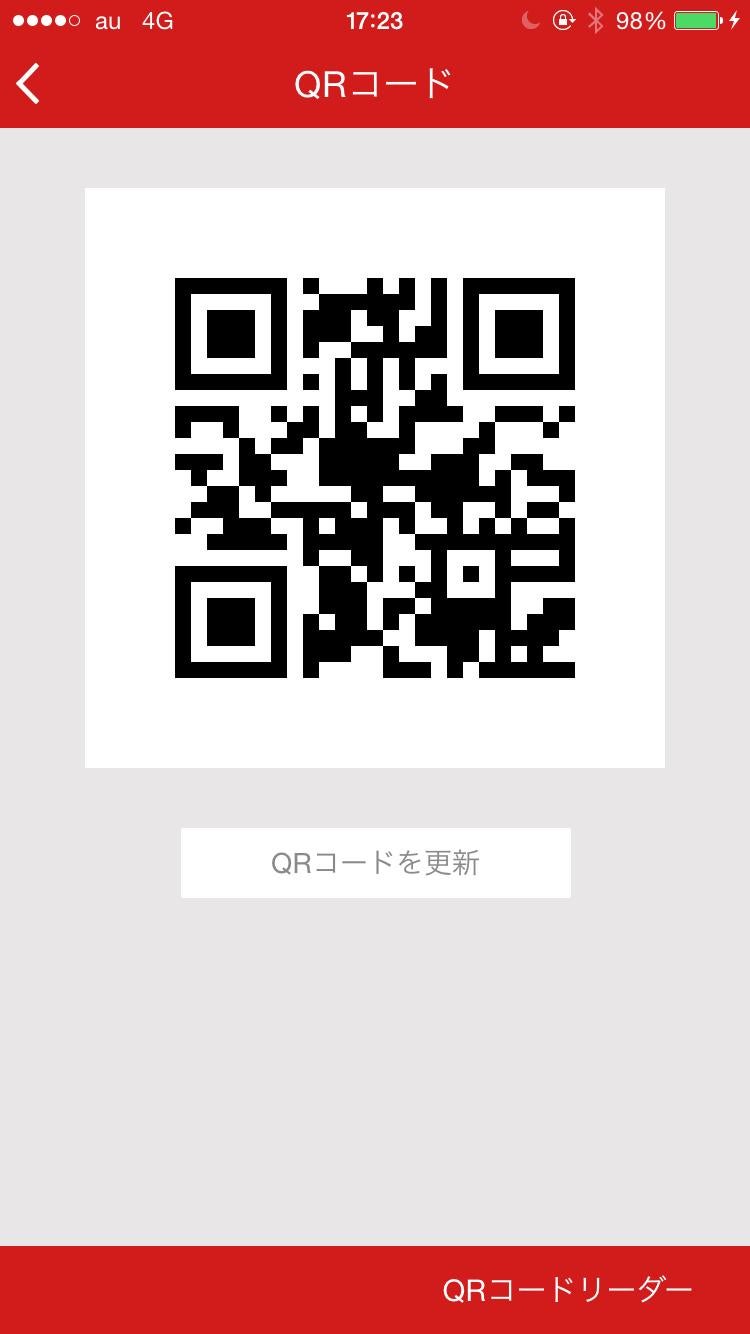Image resolution: width=750 pixels, height=1334 pixels.
Task: Select the QRコード title in the header
Action: [x=375, y=84]
